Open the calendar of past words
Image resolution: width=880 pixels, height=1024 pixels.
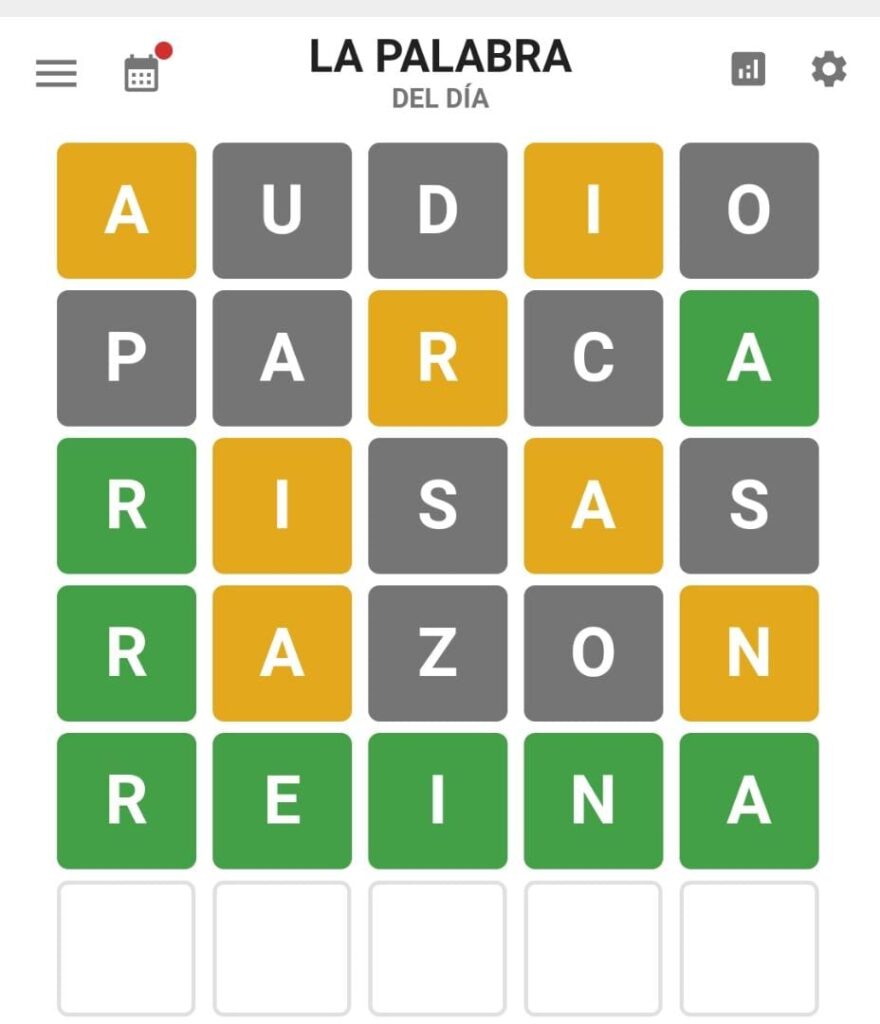[142, 73]
